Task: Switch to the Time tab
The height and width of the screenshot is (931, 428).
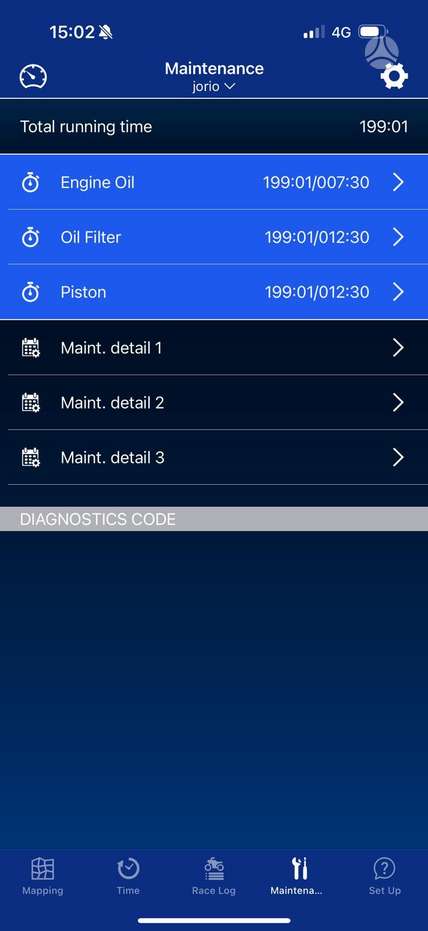Action: [128, 876]
